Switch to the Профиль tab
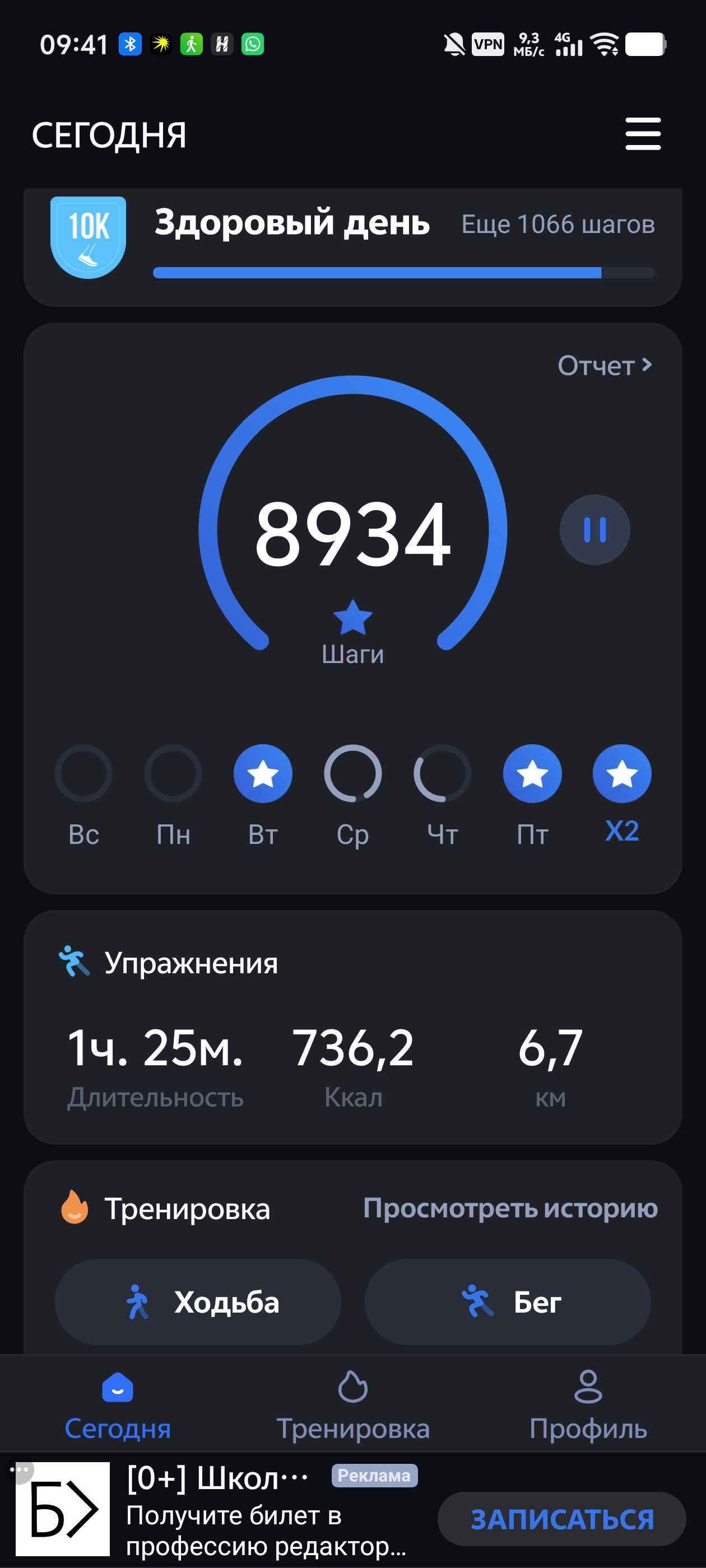The height and width of the screenshot is (1568, 706). coord(588,1405)
